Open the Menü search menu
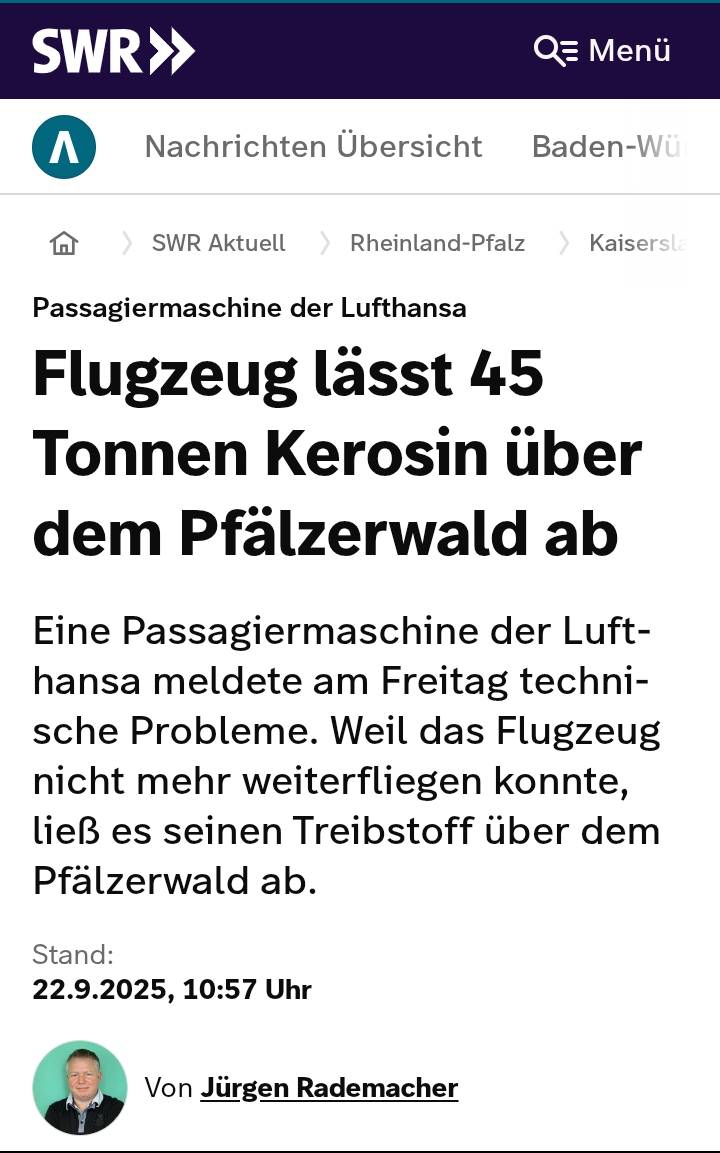 [x=602, y=50]
